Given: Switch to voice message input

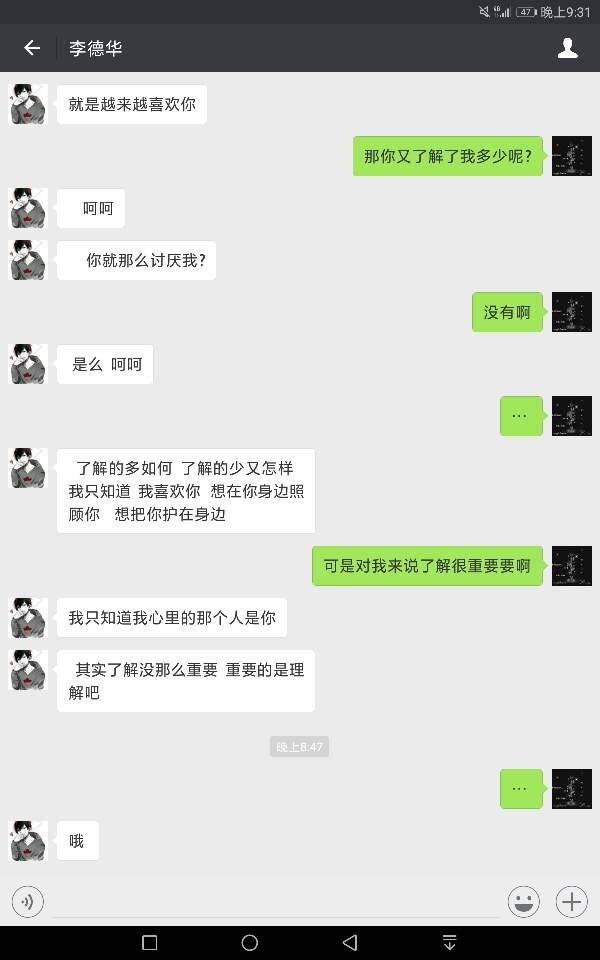Looking at the screenshot, I should pyautogui.click(x=28, y=901).
